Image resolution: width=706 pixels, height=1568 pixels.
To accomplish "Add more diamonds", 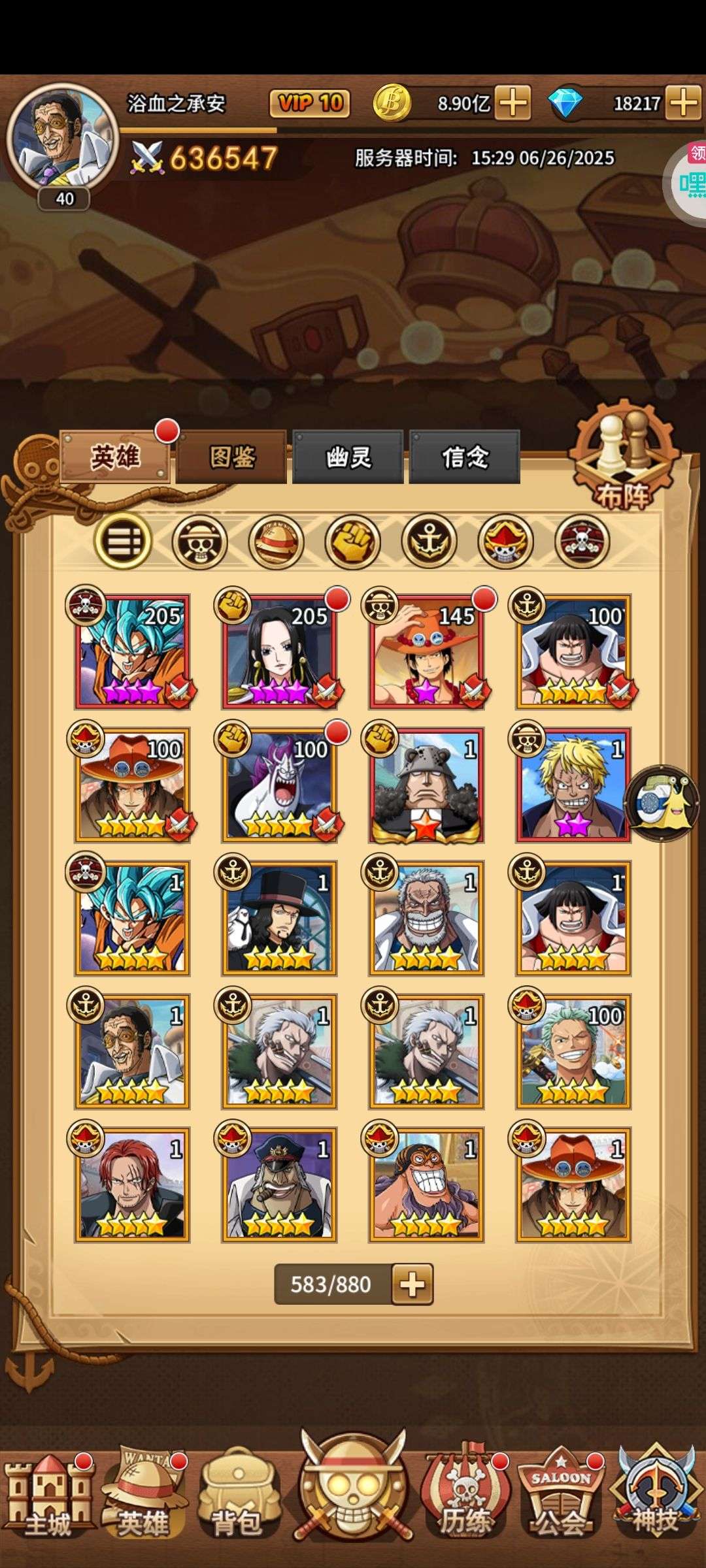I will click(x=684, y=103).
